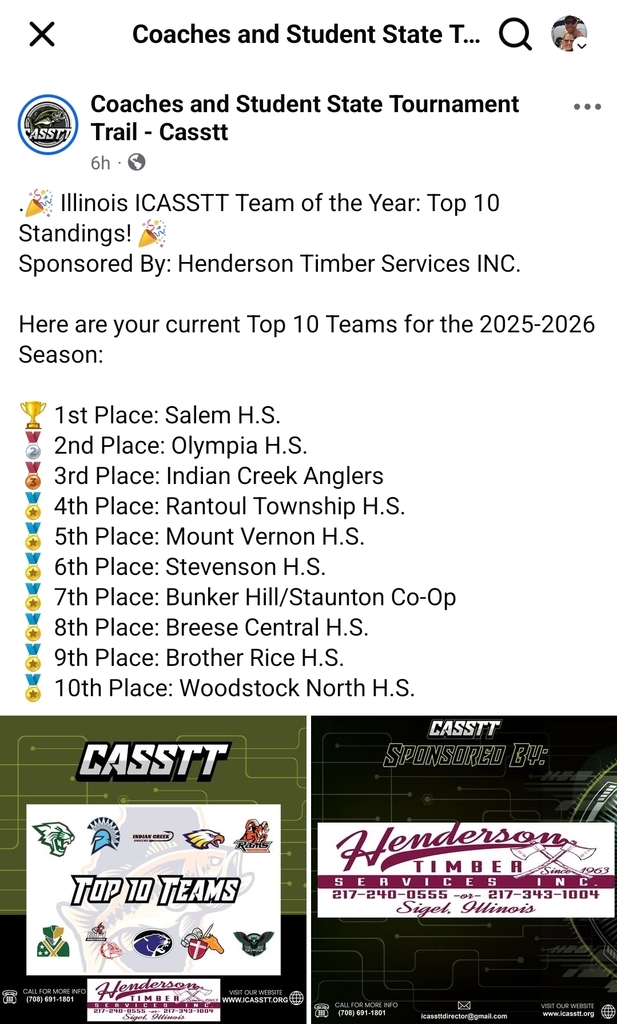
Task: Open the profile switcher avatar
Action: click(569, 33)
